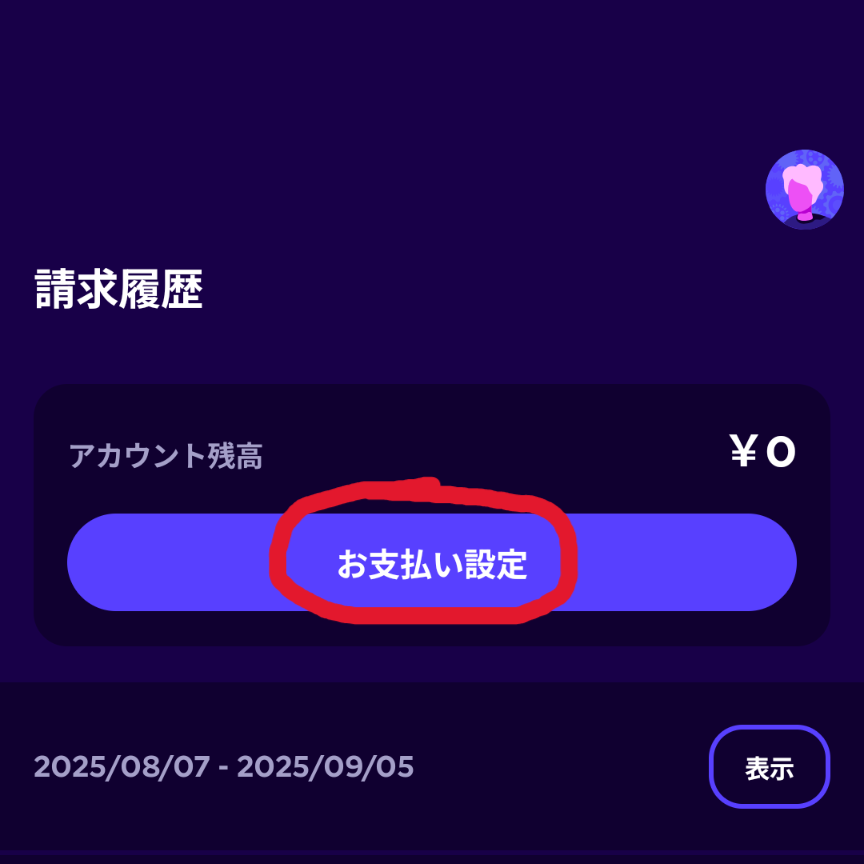The width and height of the screenshot is (864, 864).
Task: Open the profile avatar
Action: [x=804, y=190]
